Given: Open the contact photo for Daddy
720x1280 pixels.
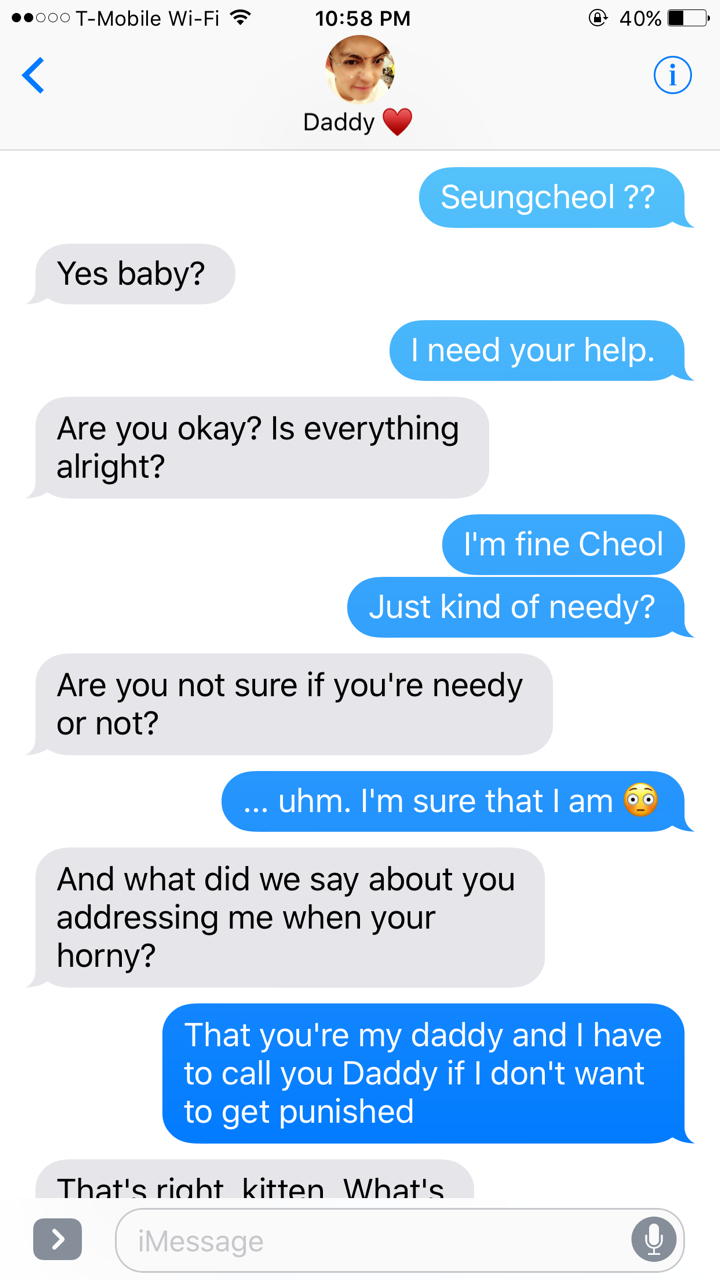Looking at the screenshot, I should 359,70.
